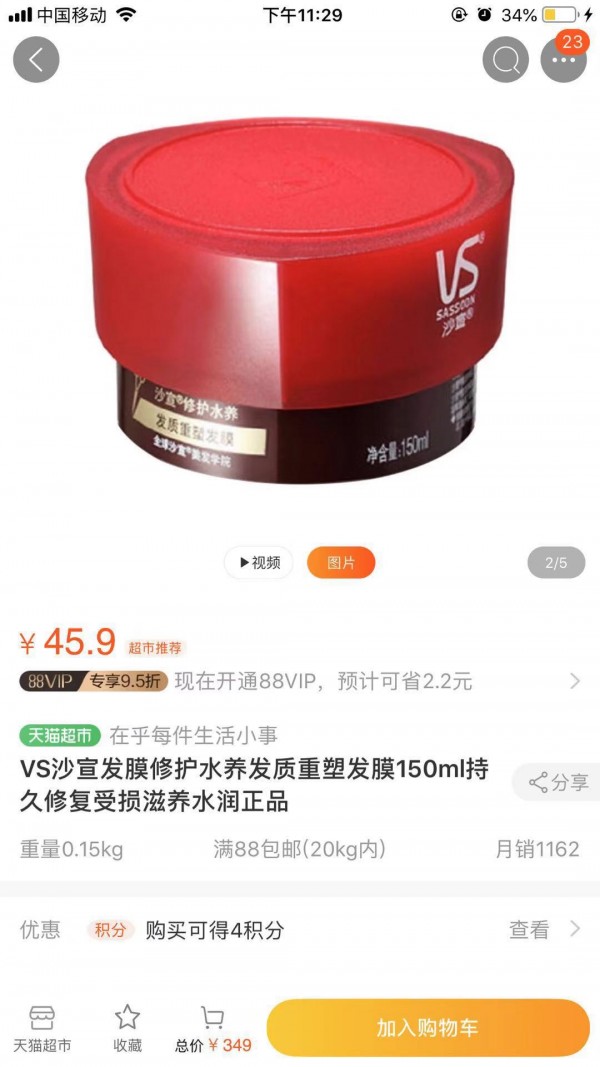This screenshot has width=600, height=1067.
Task: Tap 加入购物车 to add to cart
Action: click(427, 1027)
